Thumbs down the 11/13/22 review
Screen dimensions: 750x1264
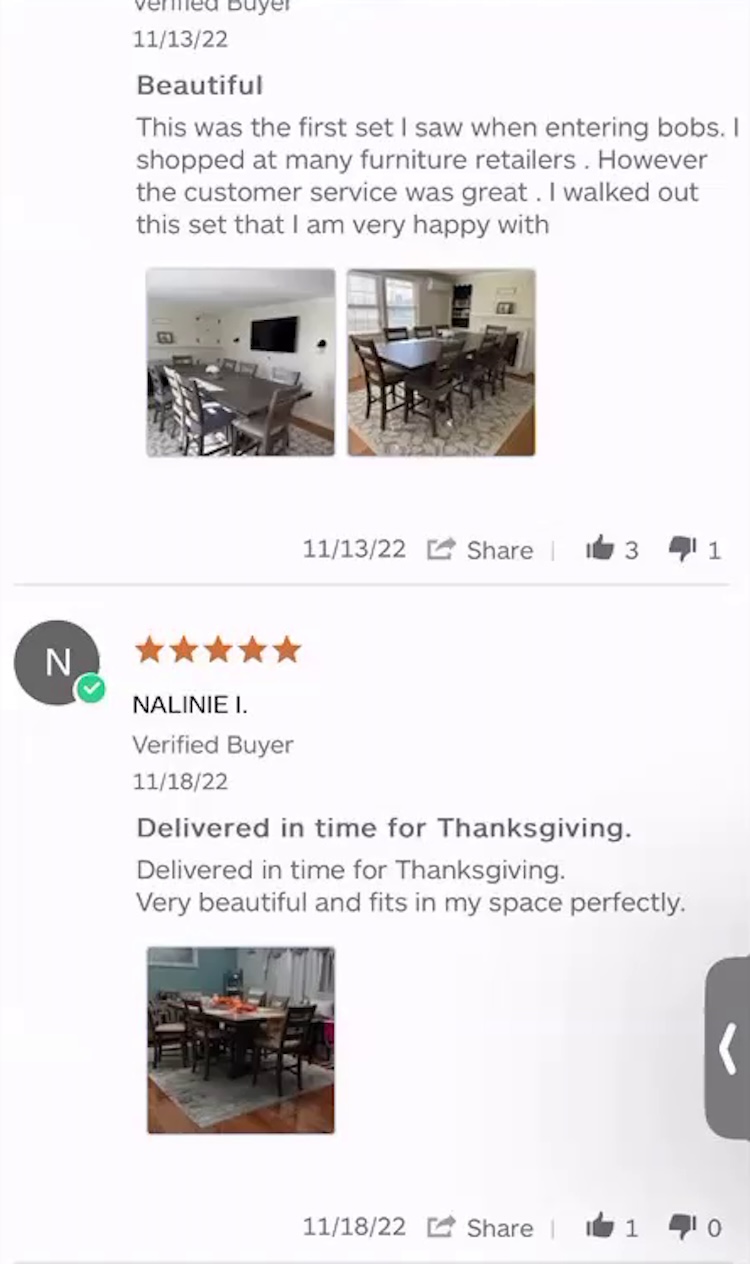[x=682, y=548]
